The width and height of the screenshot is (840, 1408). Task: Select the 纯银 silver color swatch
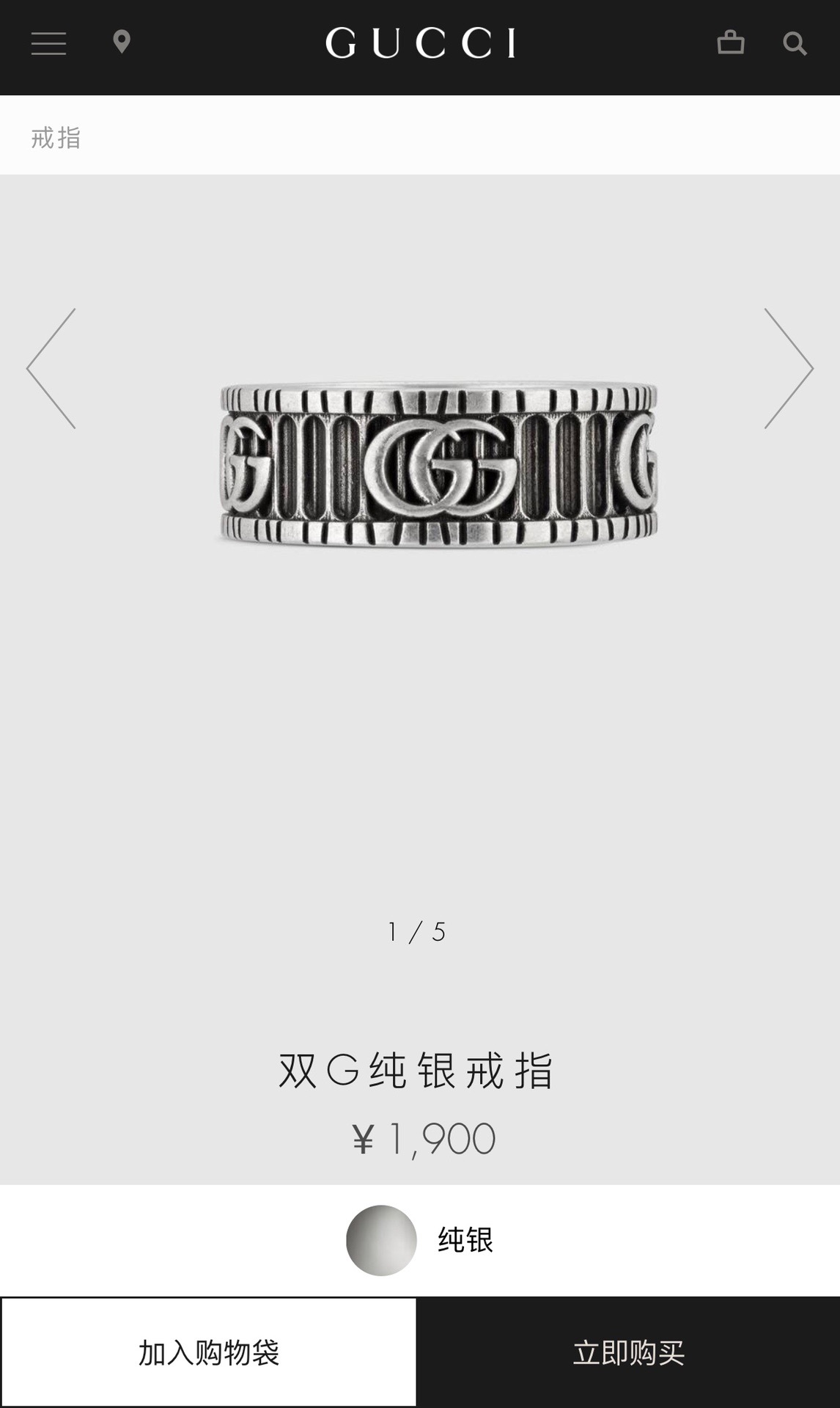[381, 1240]
